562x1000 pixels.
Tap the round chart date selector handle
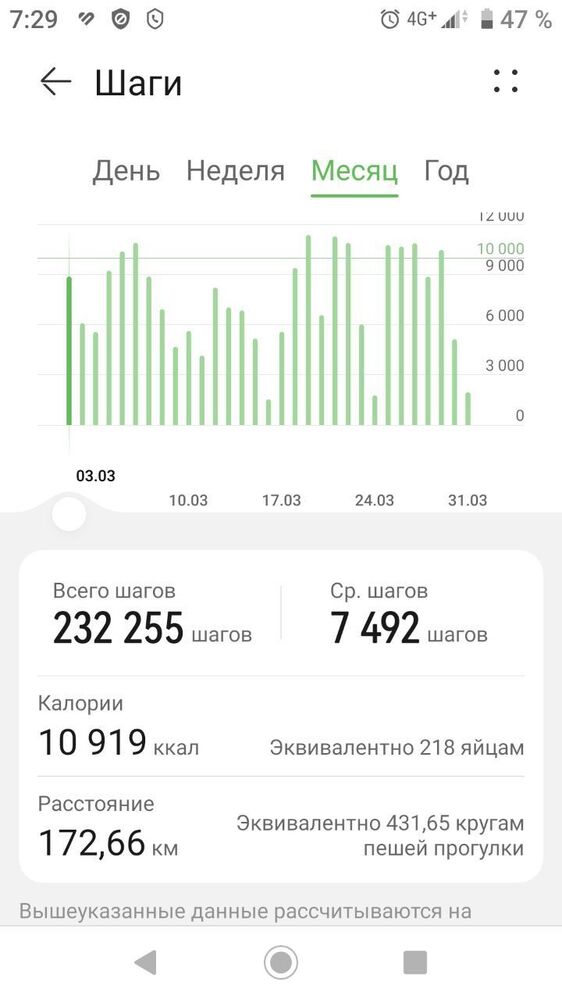tap(69, 513)
